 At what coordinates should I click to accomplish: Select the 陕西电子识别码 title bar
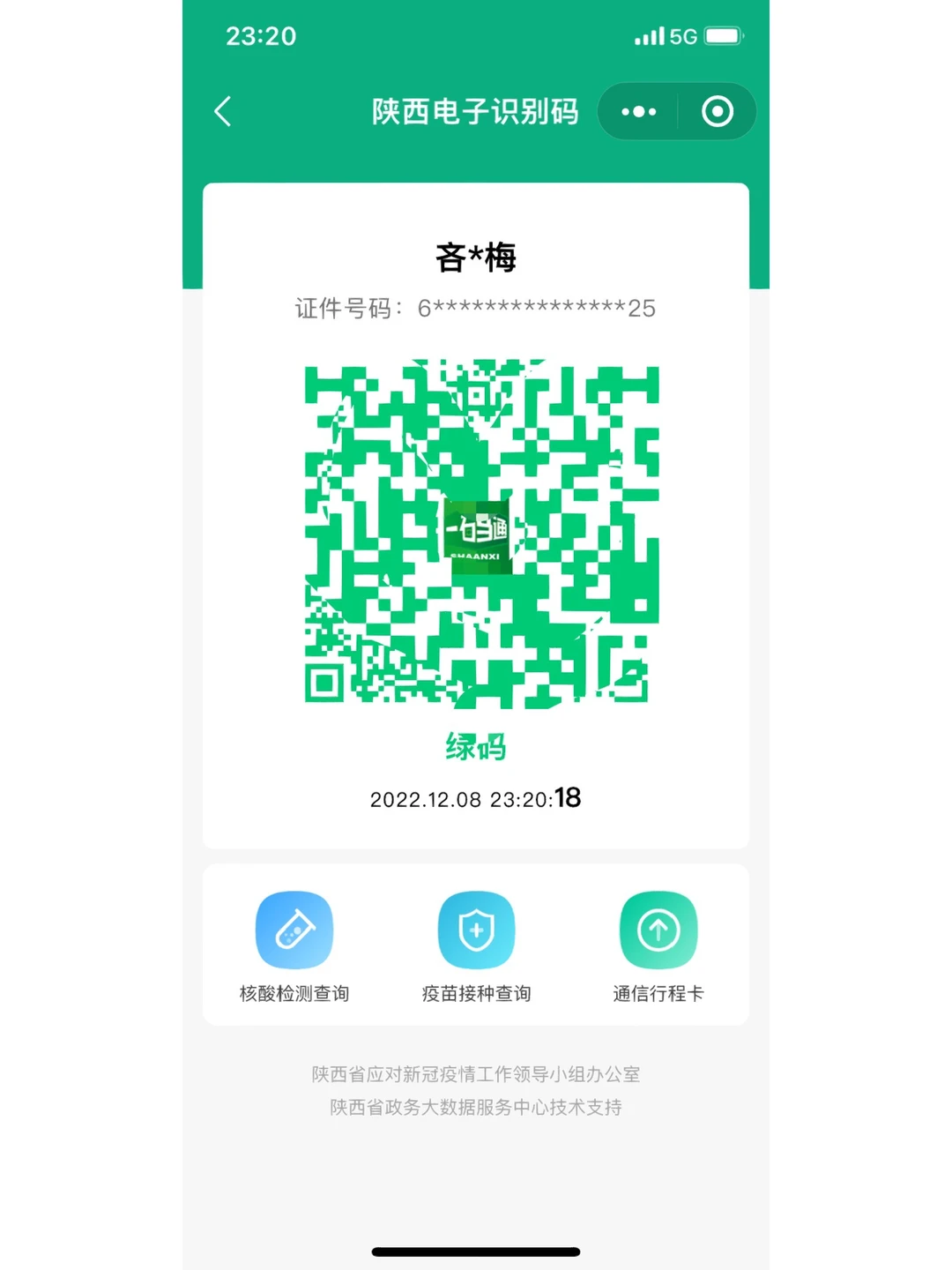click(x=476, y=112)
